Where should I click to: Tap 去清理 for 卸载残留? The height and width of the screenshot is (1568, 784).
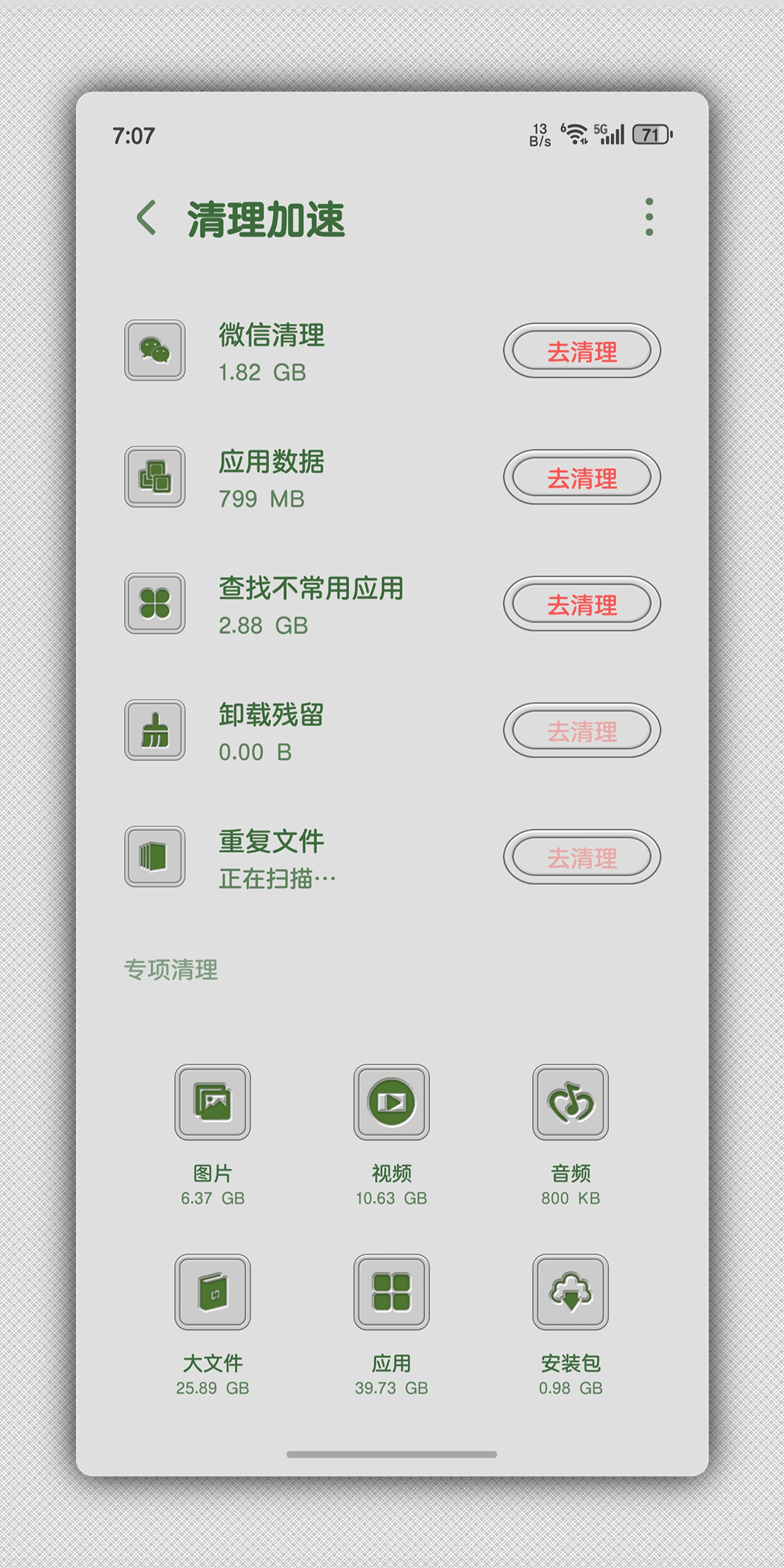pyautogui.click(x=581, y=730)
